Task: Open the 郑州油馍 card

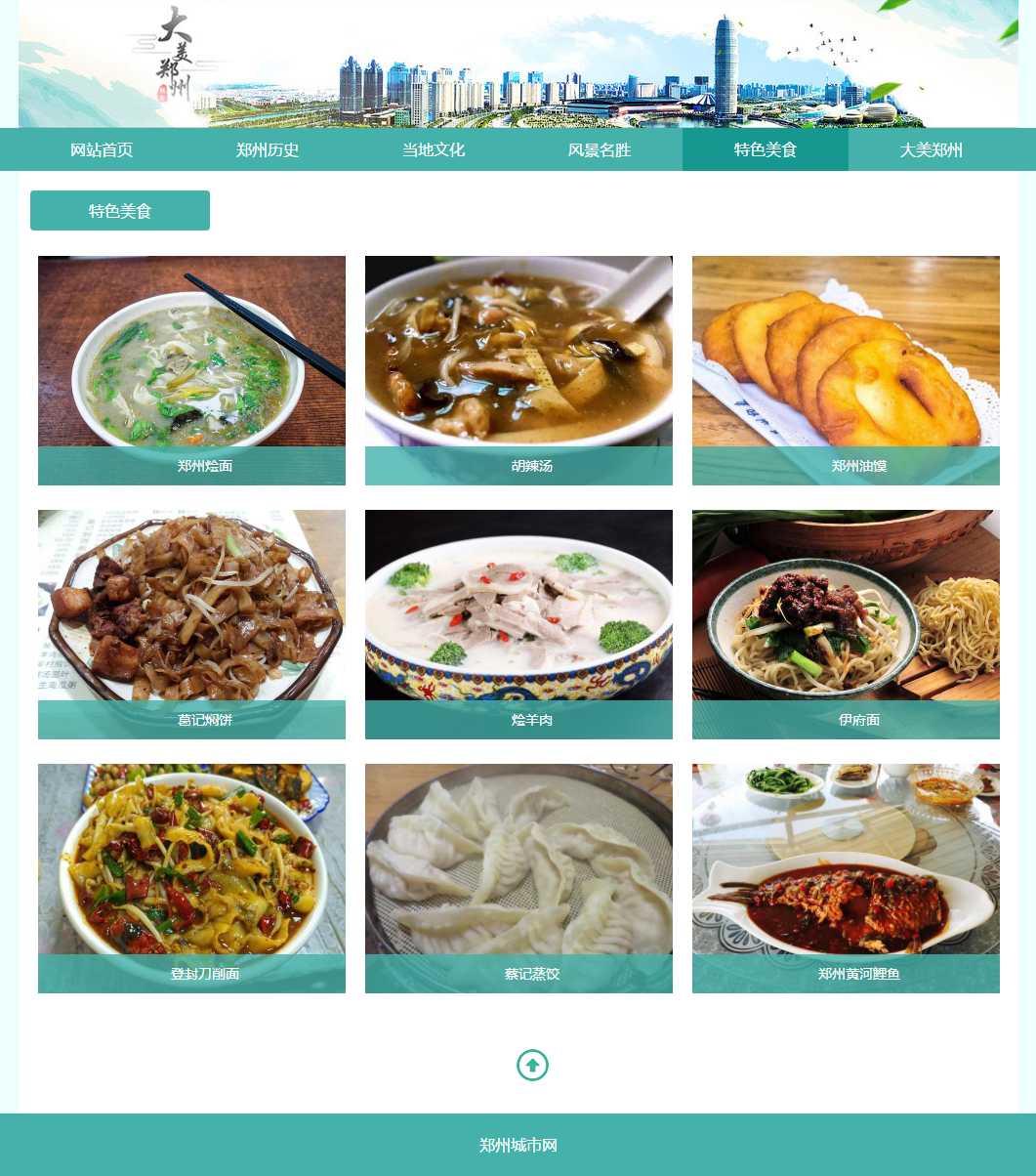Action: click(846, 370)
